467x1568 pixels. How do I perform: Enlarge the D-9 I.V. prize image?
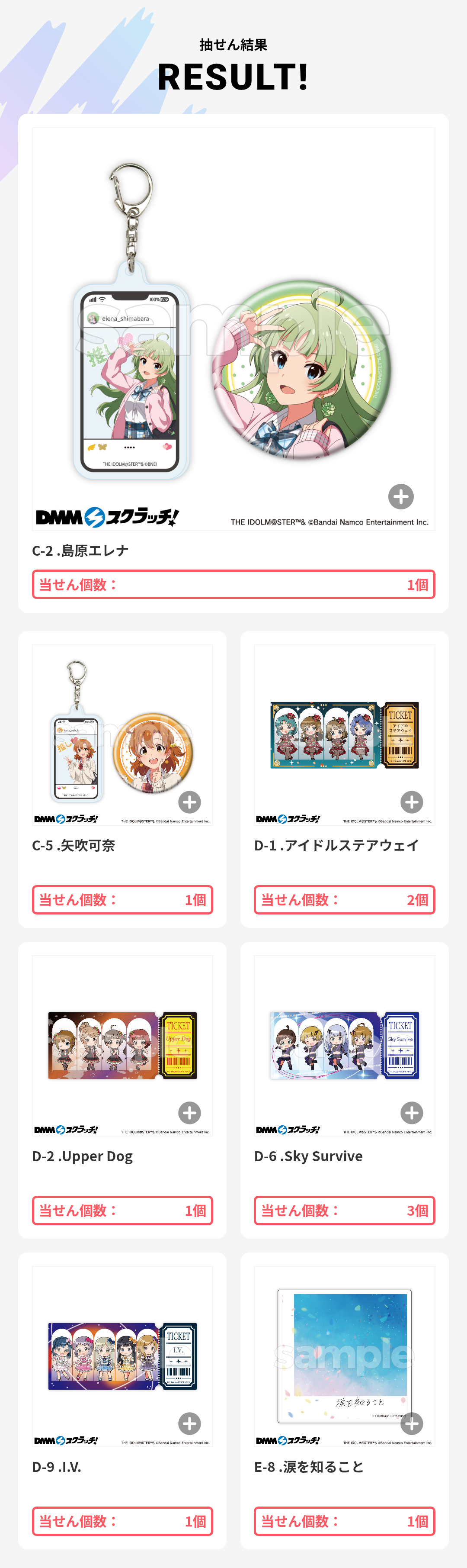190,1423
